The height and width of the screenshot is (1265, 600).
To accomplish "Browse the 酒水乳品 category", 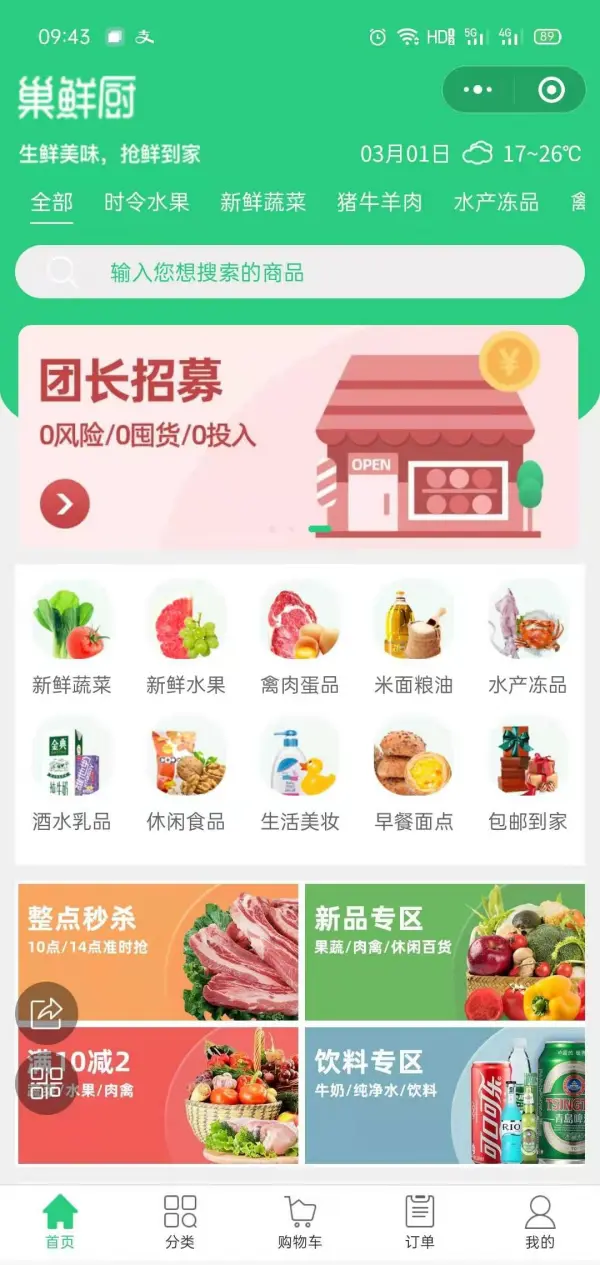I will (x=72, y=777).
